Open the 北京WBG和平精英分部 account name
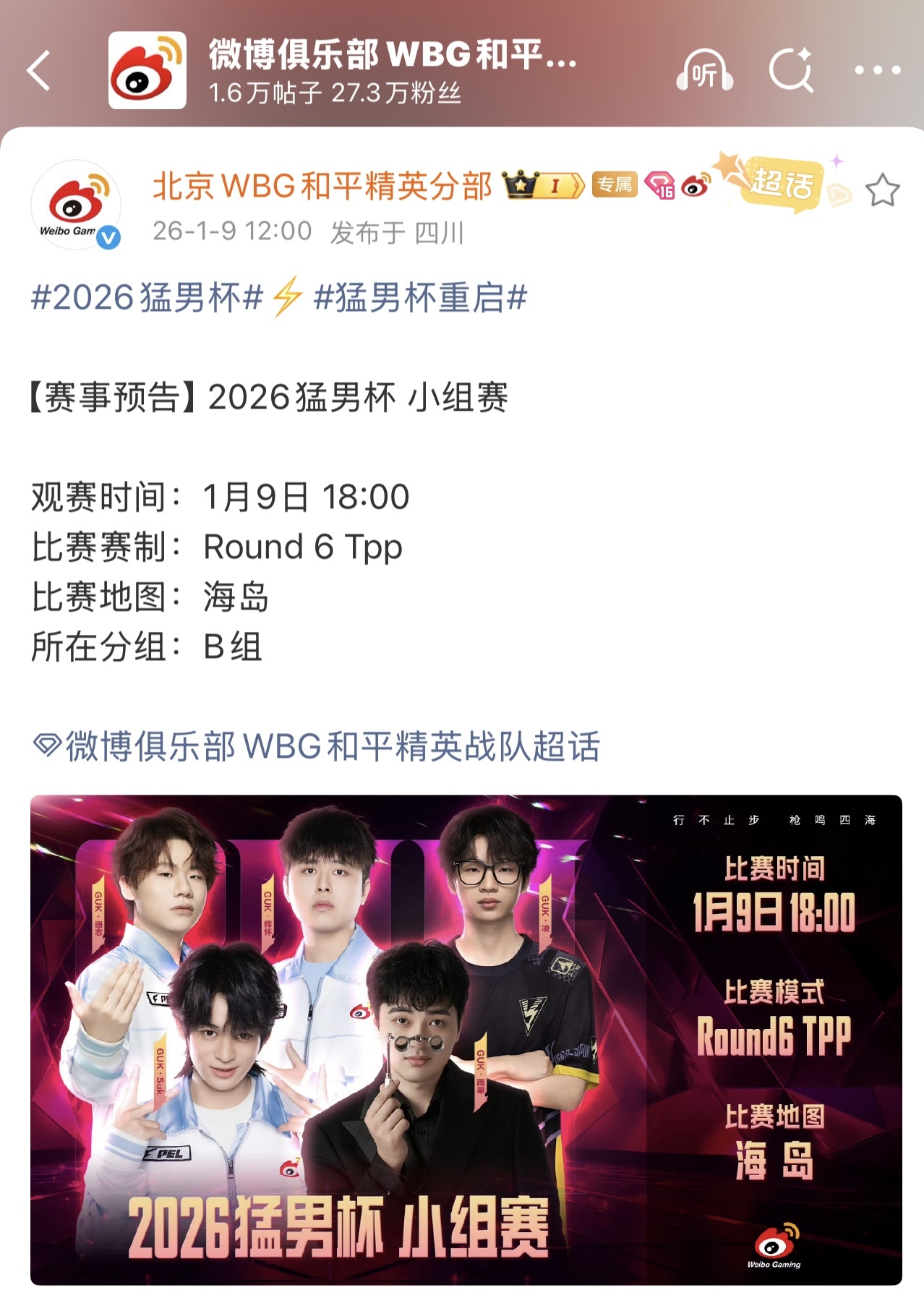The image size is (924, 1311). point(322,187)
